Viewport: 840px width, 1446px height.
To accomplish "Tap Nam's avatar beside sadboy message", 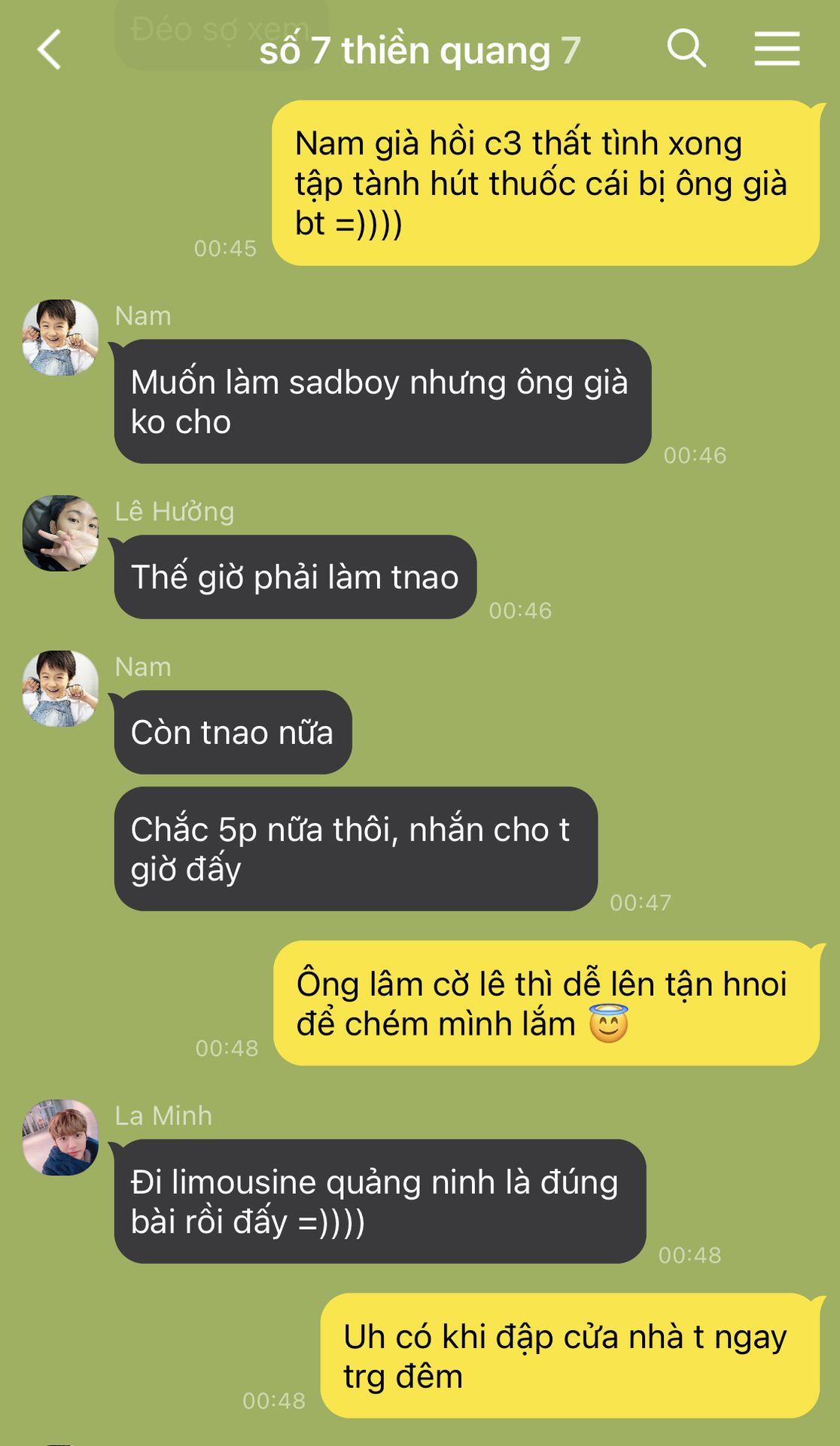I will click(60, 337).
